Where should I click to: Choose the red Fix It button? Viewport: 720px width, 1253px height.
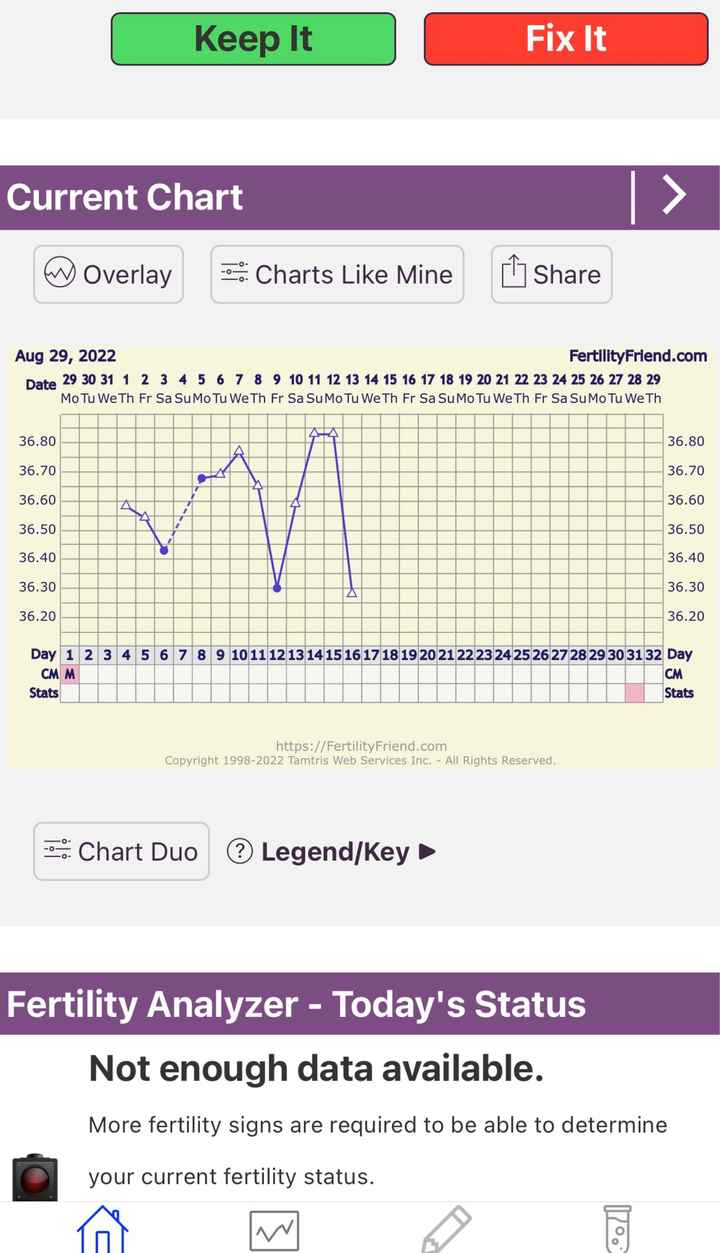pos(566,39)
